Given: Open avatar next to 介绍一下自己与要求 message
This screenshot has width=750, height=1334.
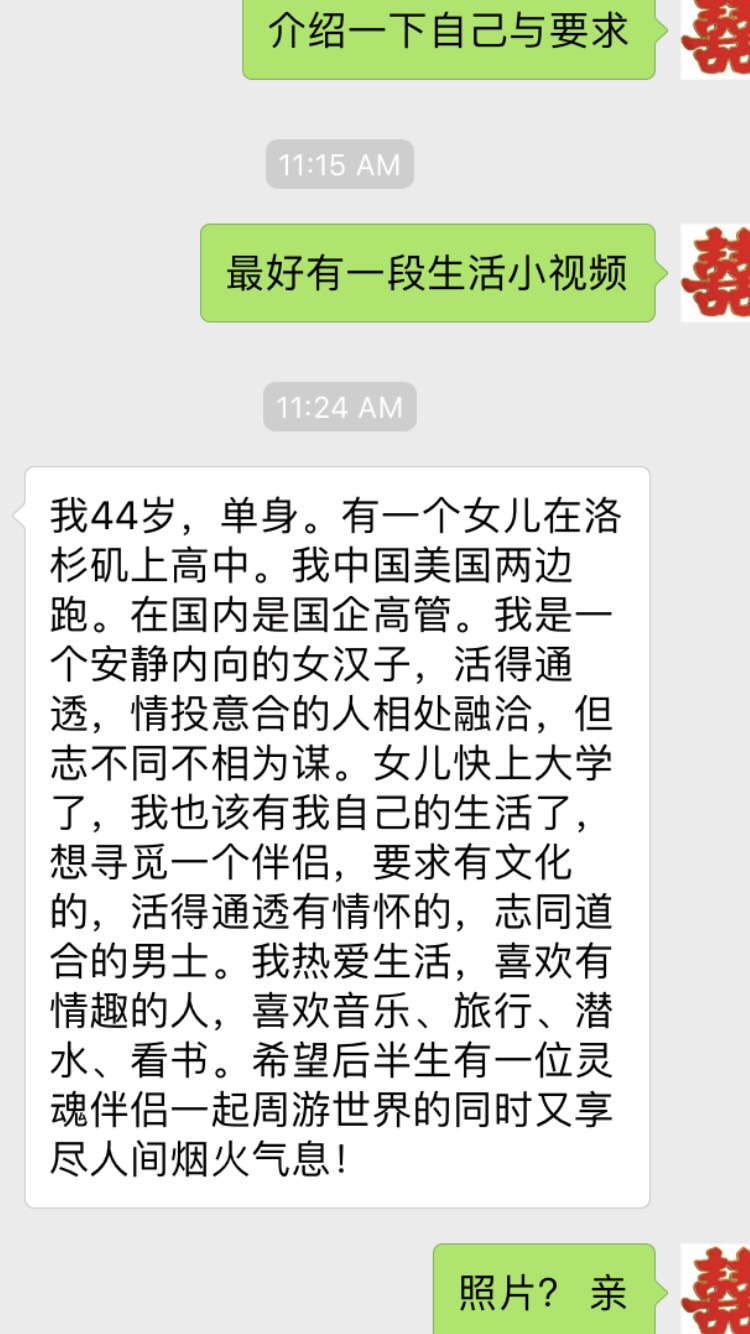Looking at the screenshot, I should click(716, 38).
